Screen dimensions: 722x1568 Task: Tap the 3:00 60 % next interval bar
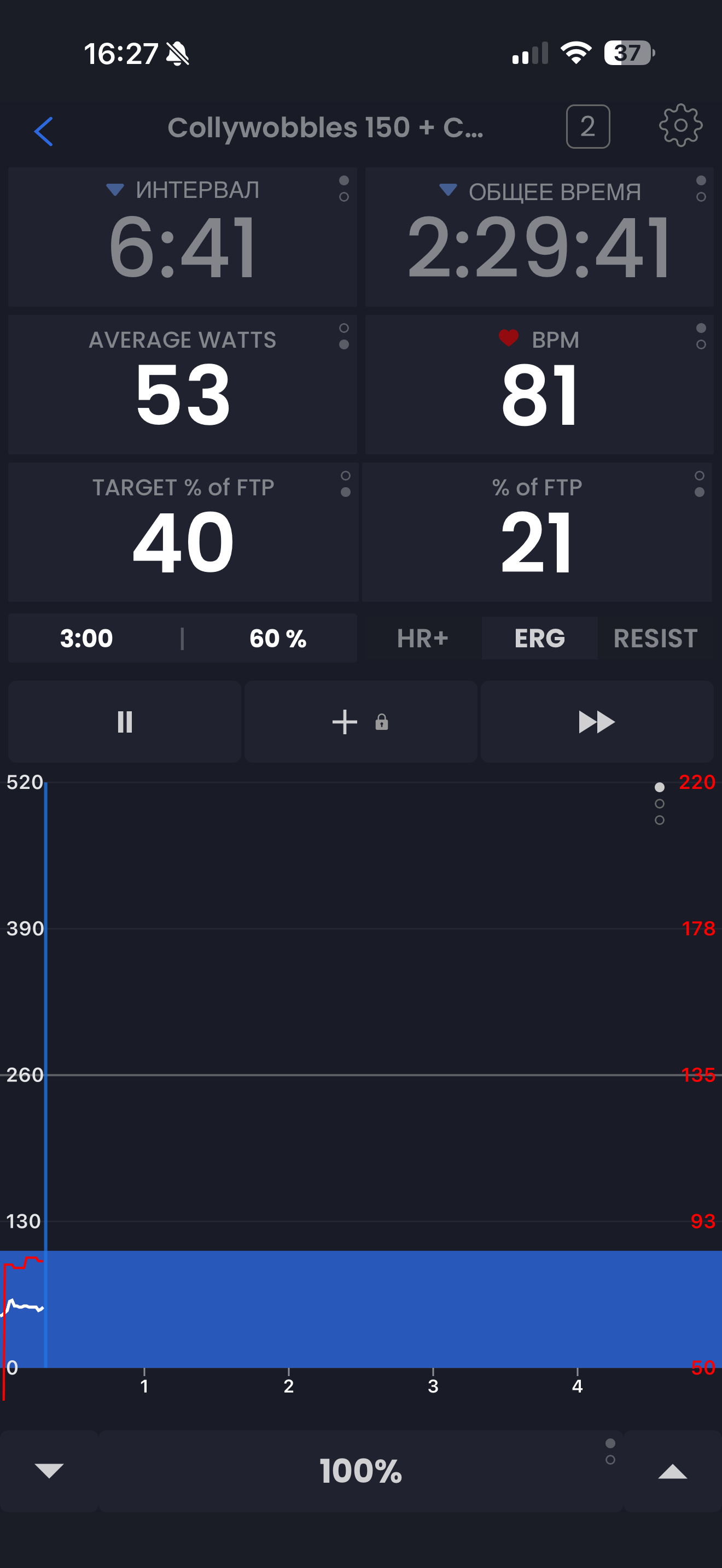[182, 638]
